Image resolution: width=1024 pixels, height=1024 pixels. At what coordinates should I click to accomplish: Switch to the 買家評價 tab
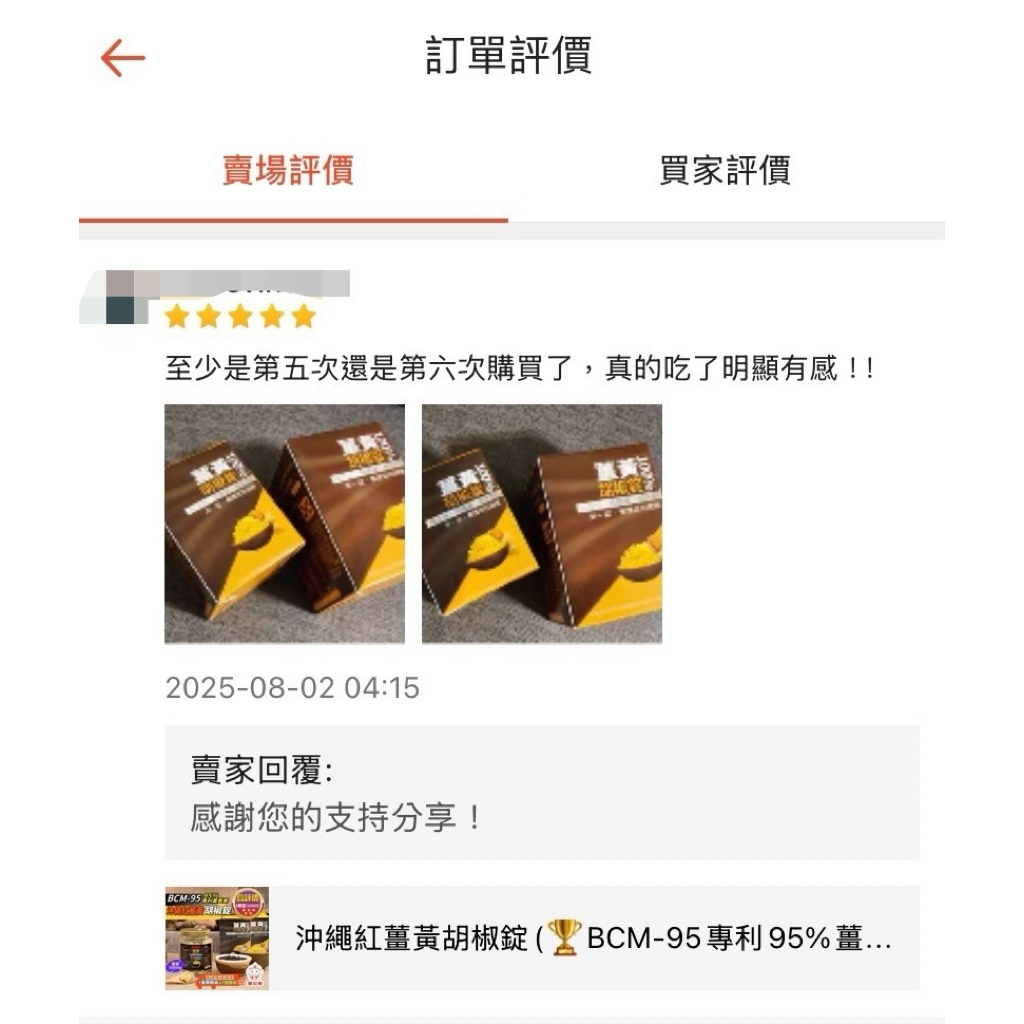tap(725, 170)
